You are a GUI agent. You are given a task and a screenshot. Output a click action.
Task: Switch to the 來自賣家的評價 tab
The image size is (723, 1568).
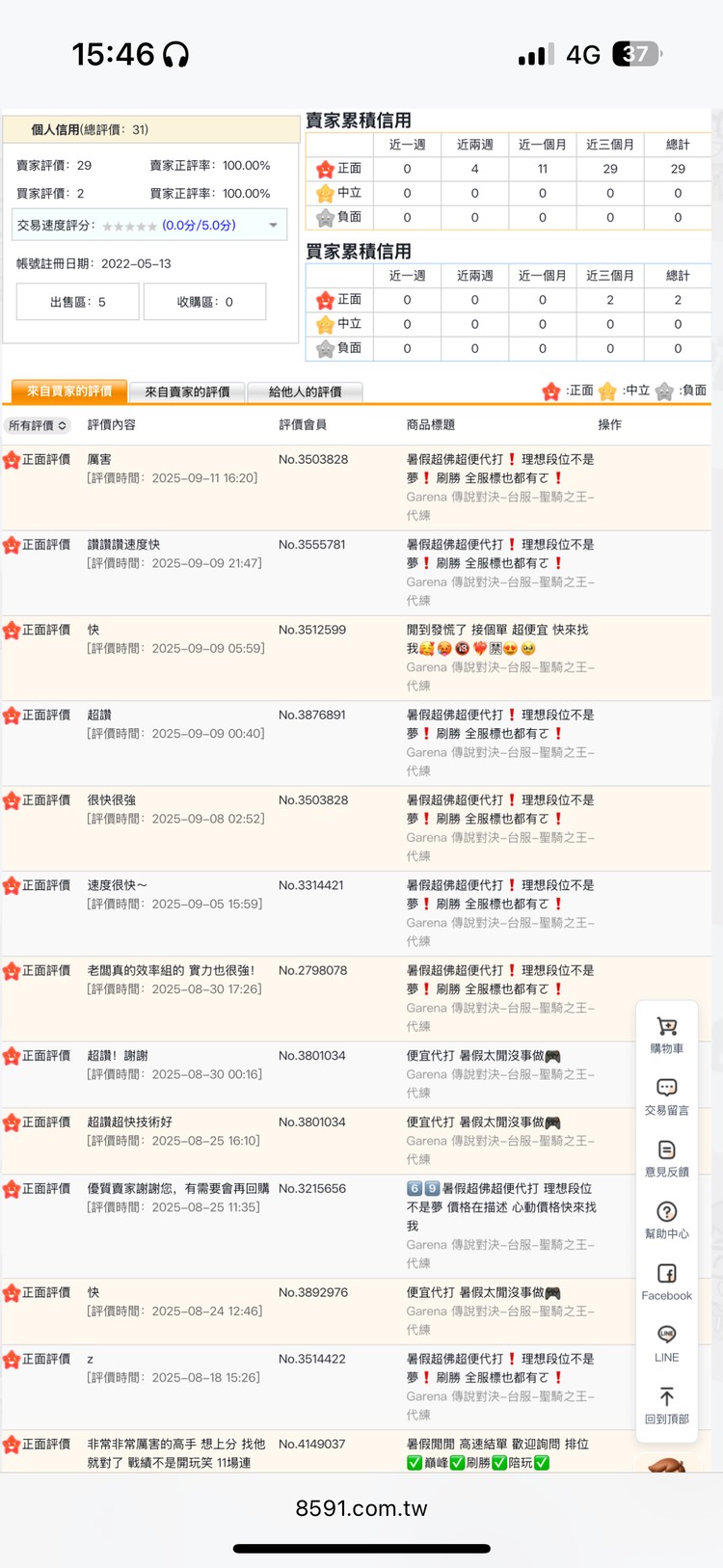pos(187,392)
